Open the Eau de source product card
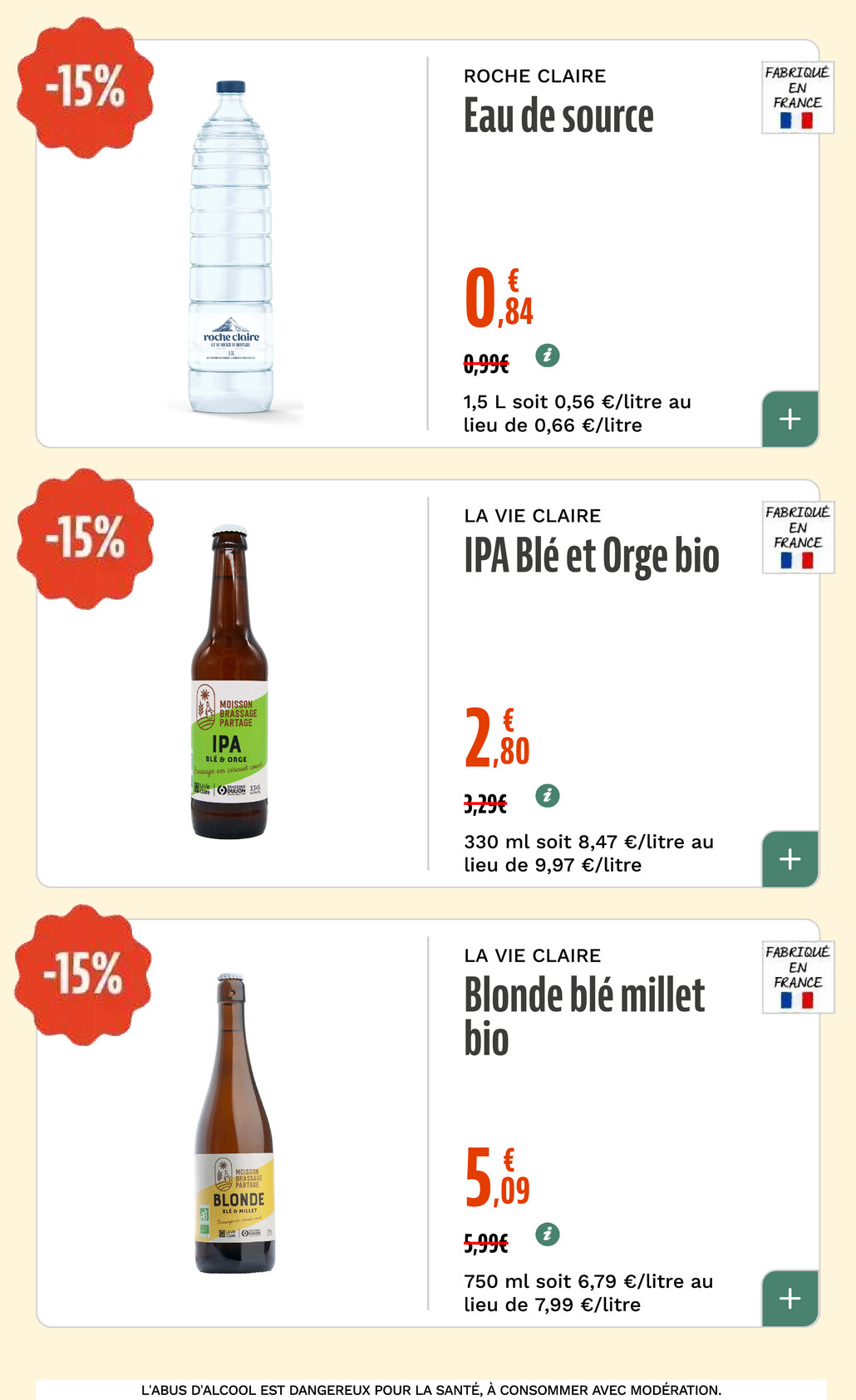856x1400 pixels. point(428,243)
